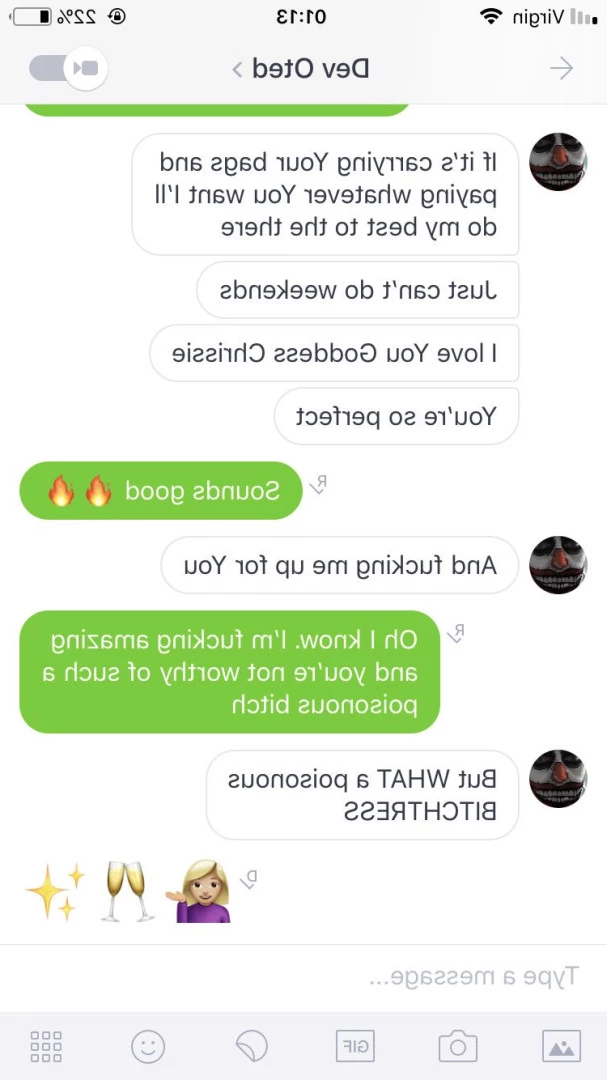The image size is (607, 1080).
Task: Open the camera to take a photo
Action: (457, 1046)
